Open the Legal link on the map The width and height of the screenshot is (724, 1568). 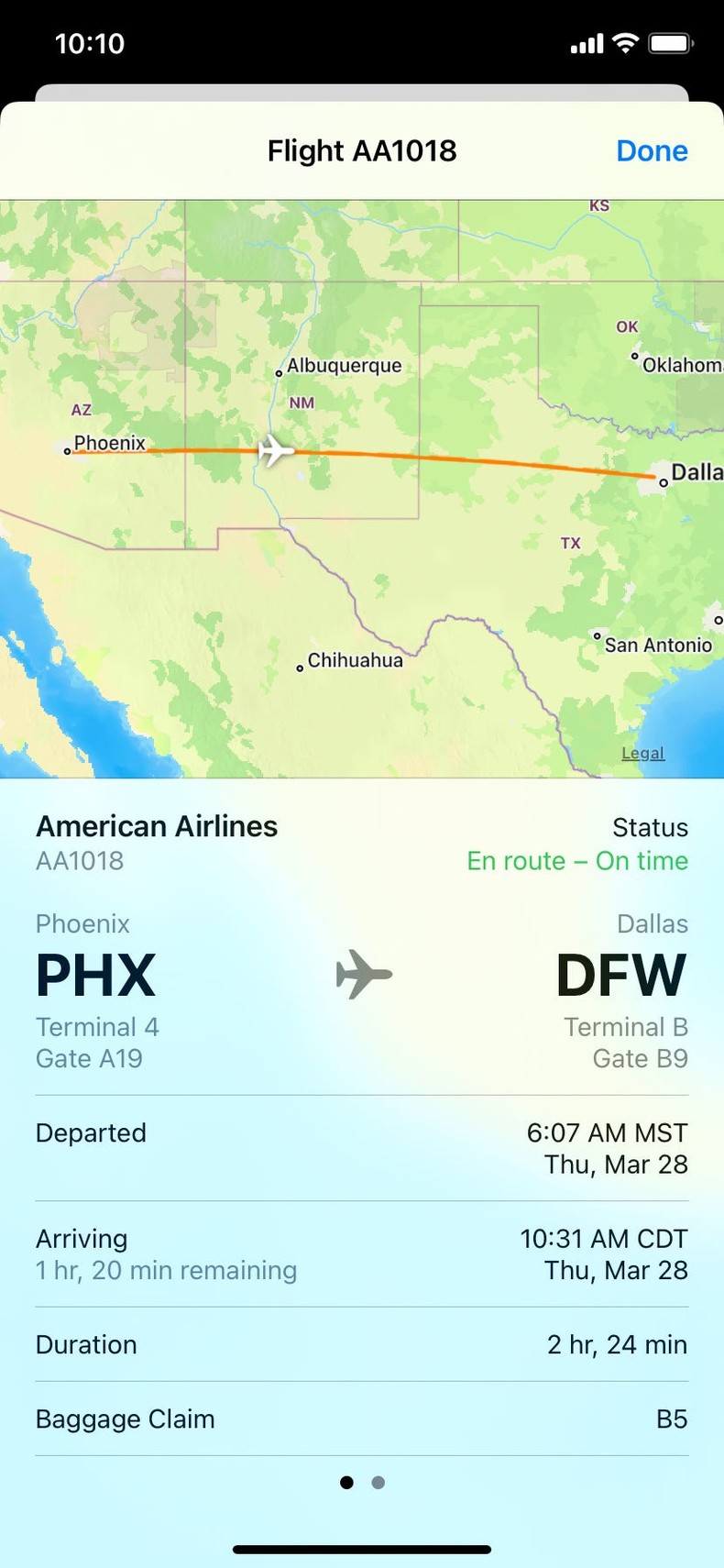[x=642, y=753]
